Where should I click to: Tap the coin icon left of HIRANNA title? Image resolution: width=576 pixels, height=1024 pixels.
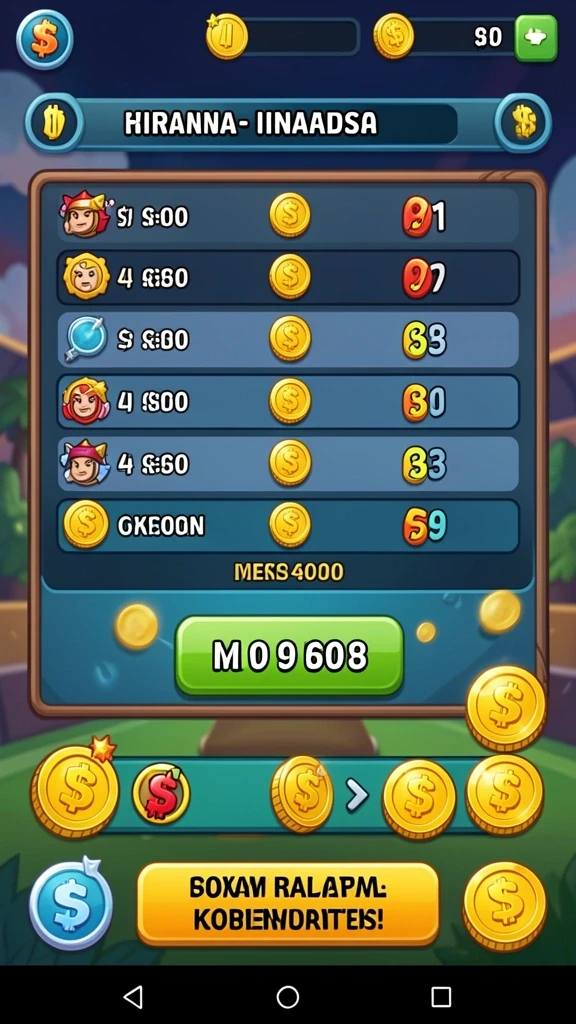(x=54, y=123)
